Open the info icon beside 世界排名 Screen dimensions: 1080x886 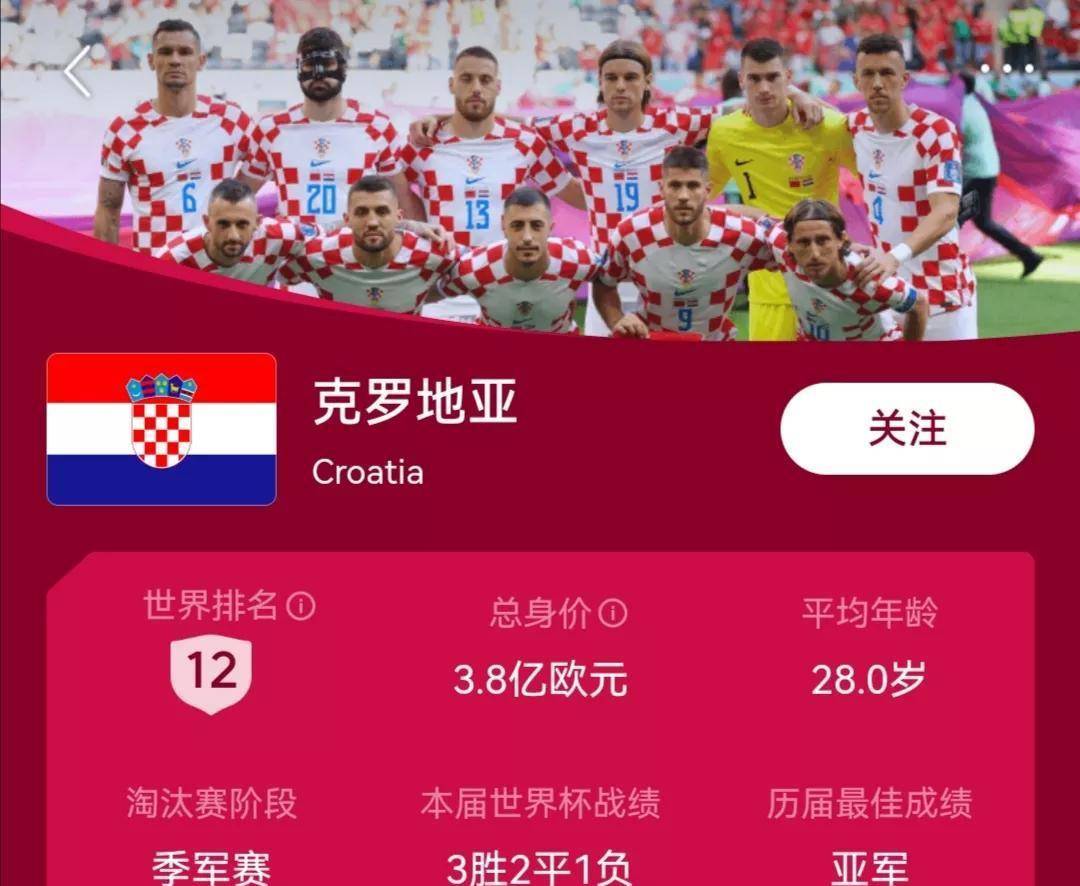coord(301,605)
